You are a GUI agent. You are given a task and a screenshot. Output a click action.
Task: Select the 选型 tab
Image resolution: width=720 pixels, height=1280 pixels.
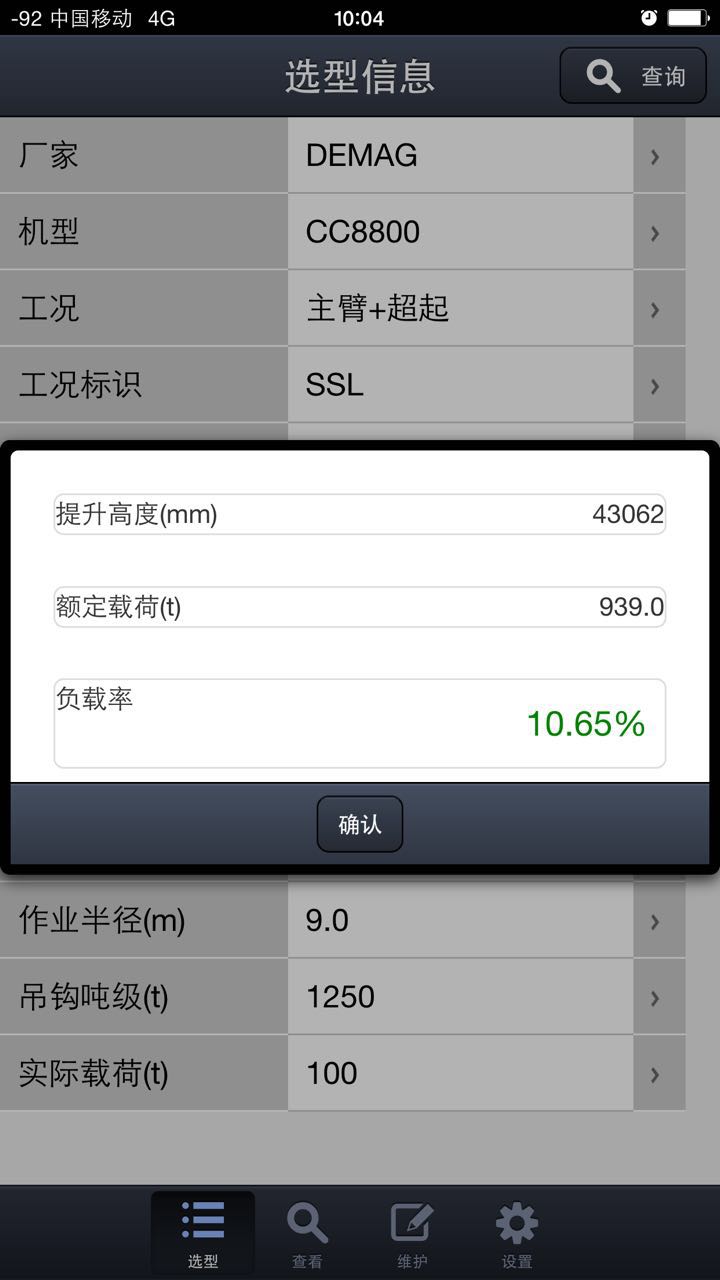tap(203, 1232)
